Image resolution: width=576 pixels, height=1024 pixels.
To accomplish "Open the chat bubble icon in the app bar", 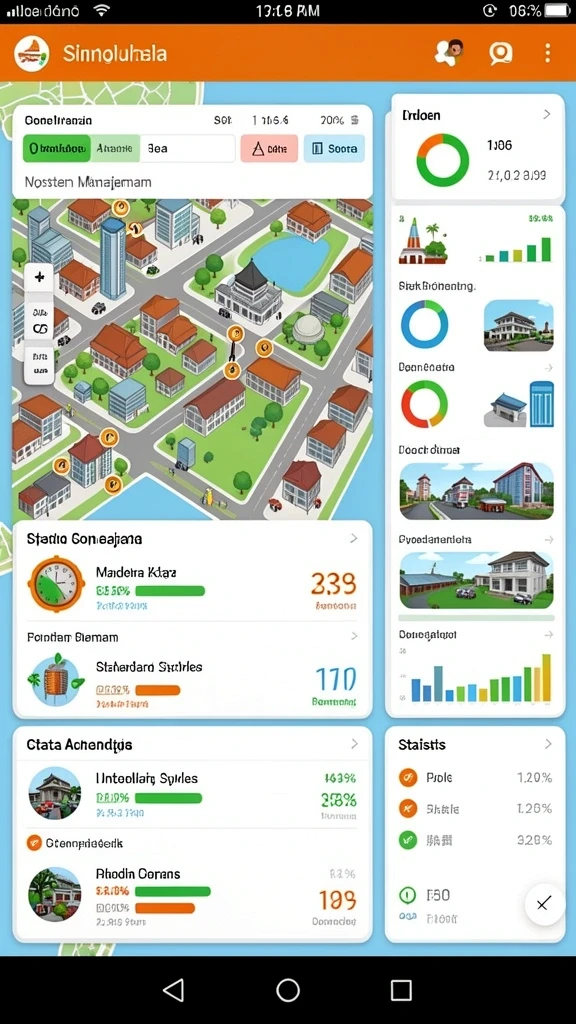I will (x=501, y=53).
